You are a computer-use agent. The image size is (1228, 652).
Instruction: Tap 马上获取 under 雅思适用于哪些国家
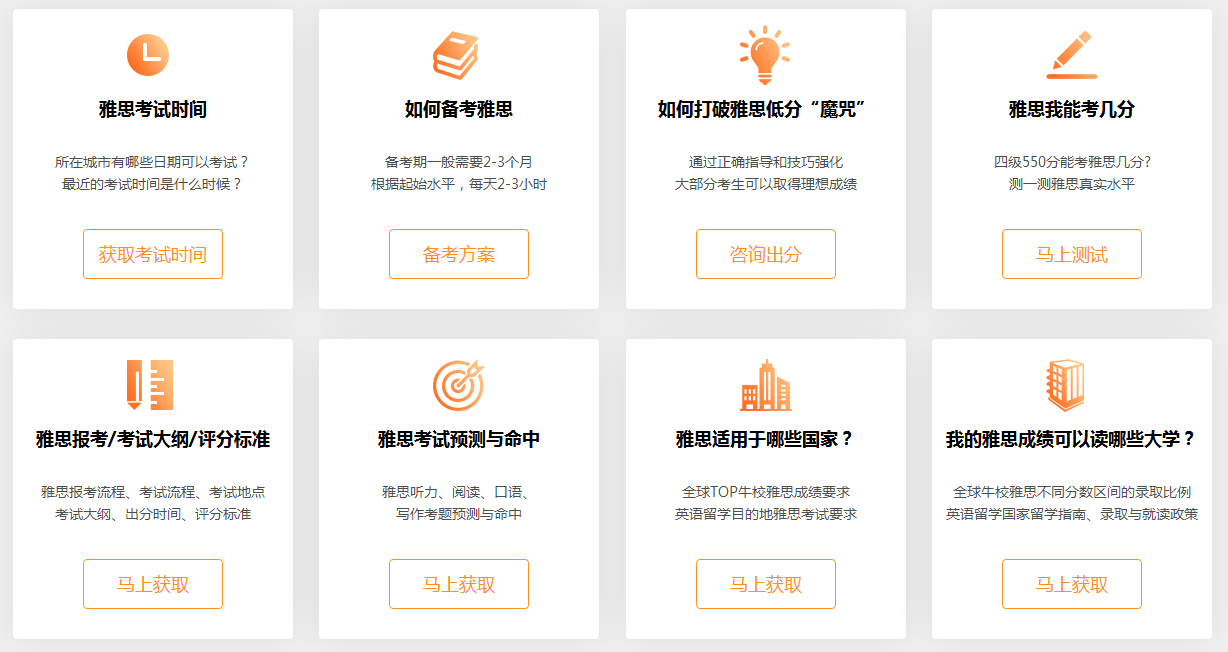click(766, 584)
